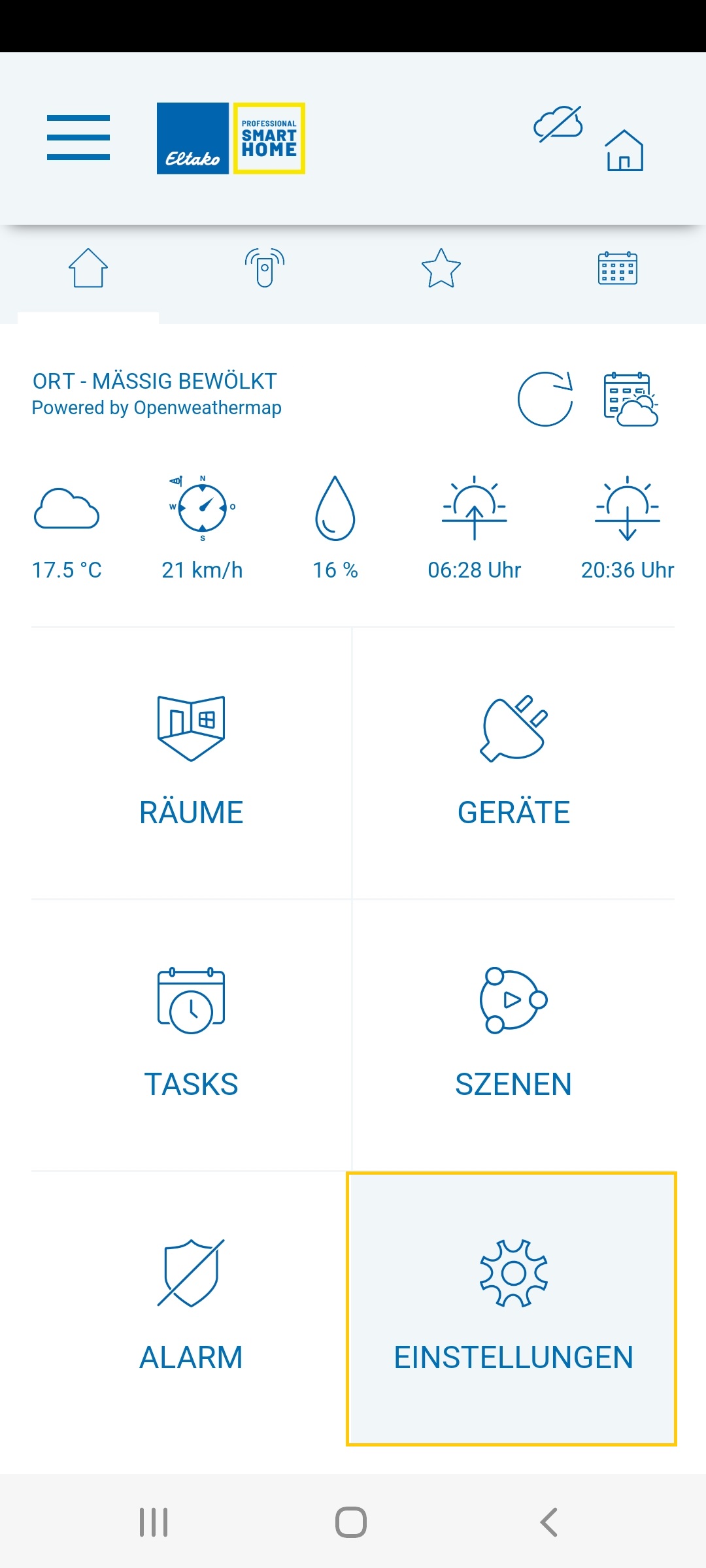Open EINSTELLUNGEN
The image size is (706, 1568).
click(x=512, y=1308)
